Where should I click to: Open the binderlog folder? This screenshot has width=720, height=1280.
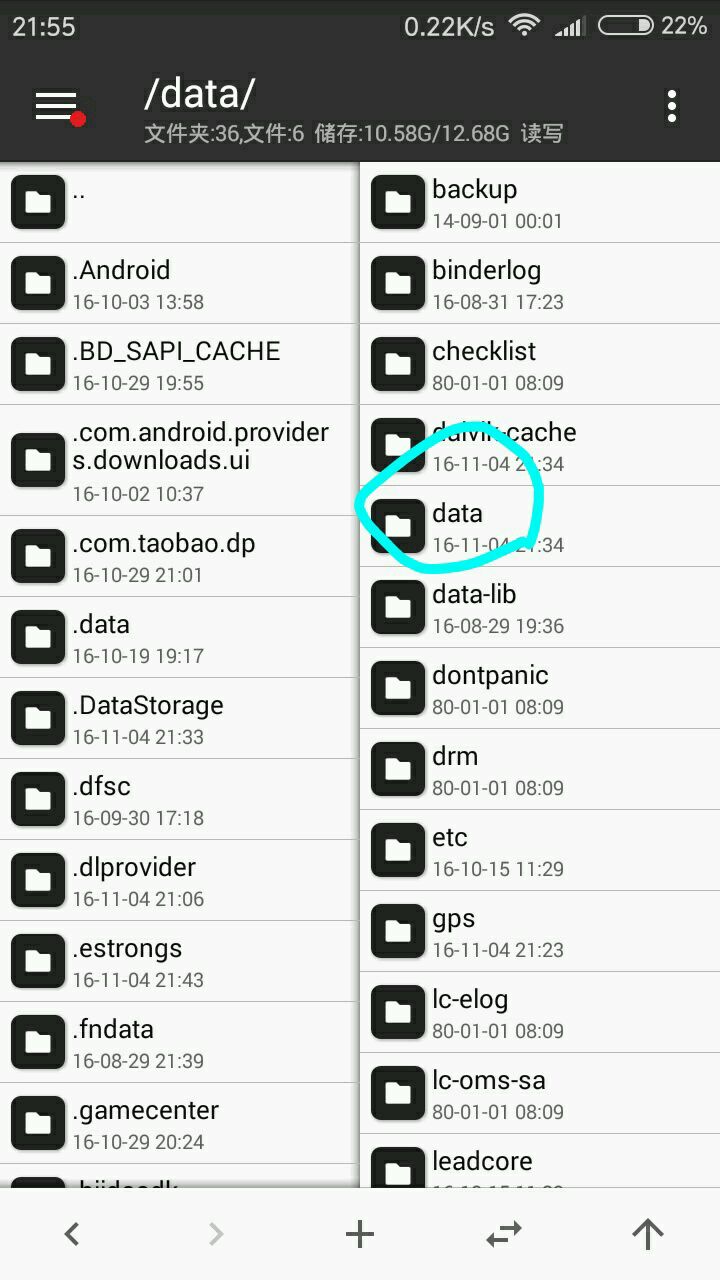(538, 283)
